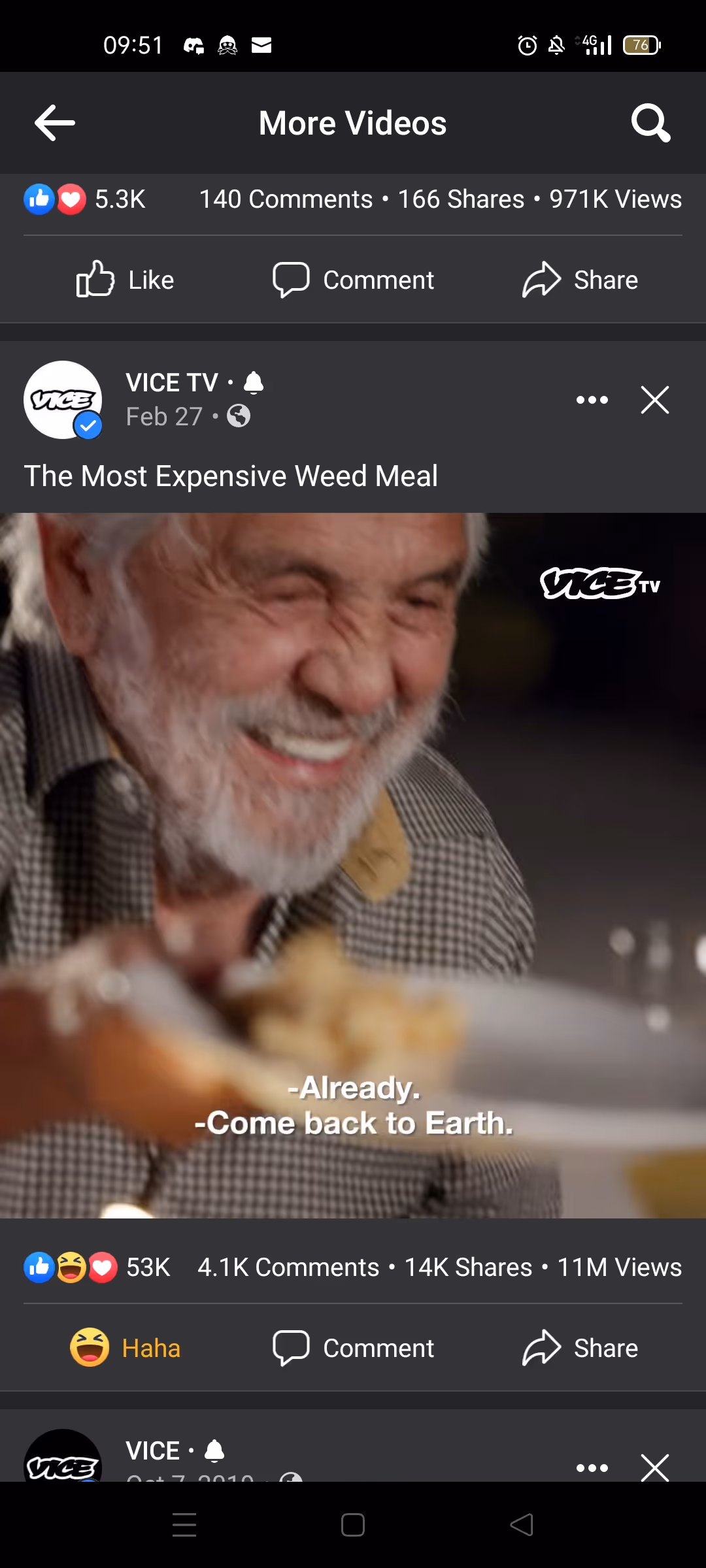706x1568 pixels.
Task: Go back from More Videos
Action: point(55,123)
